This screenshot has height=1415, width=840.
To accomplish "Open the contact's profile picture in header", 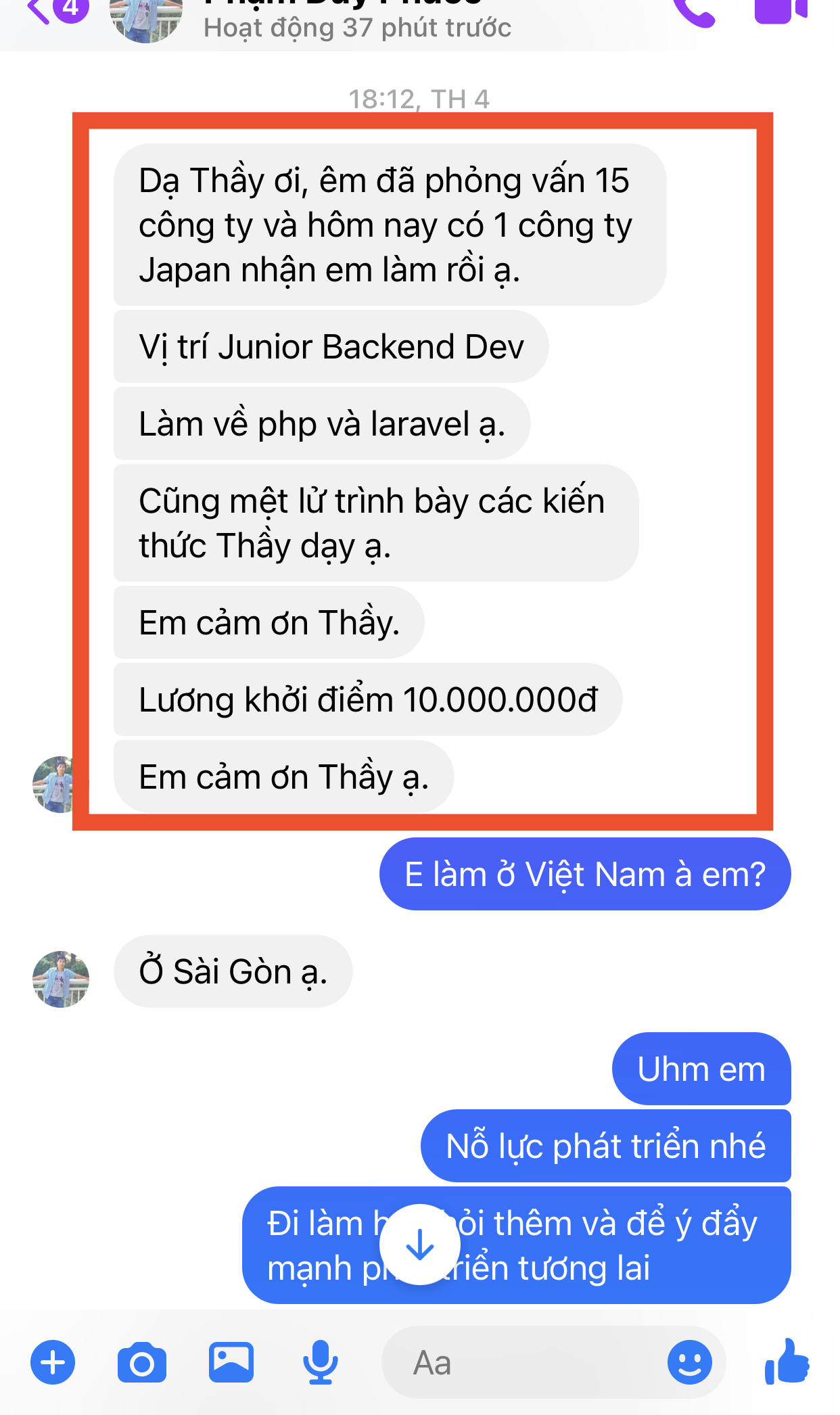I will 146,19.
